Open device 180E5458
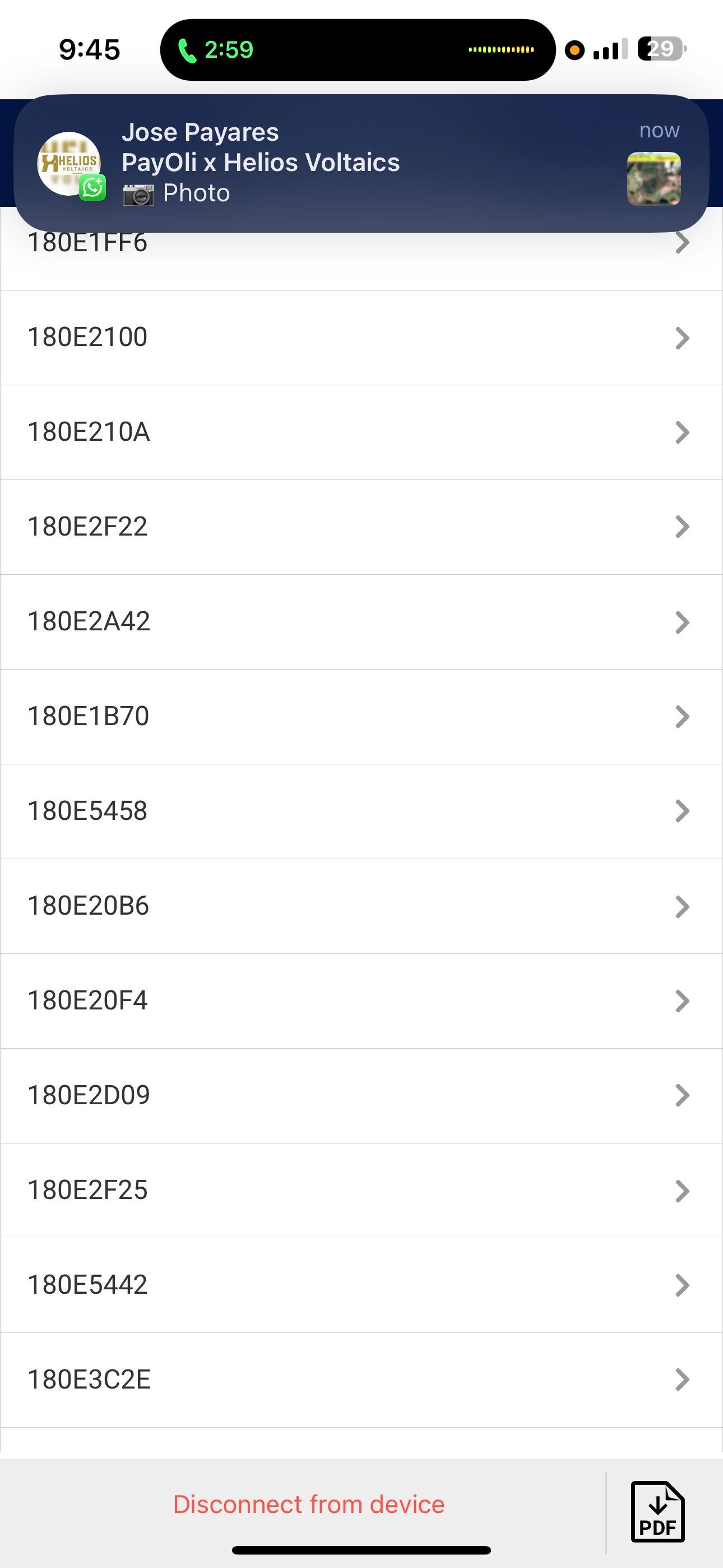723x1568 pixels. click(361, 811)
